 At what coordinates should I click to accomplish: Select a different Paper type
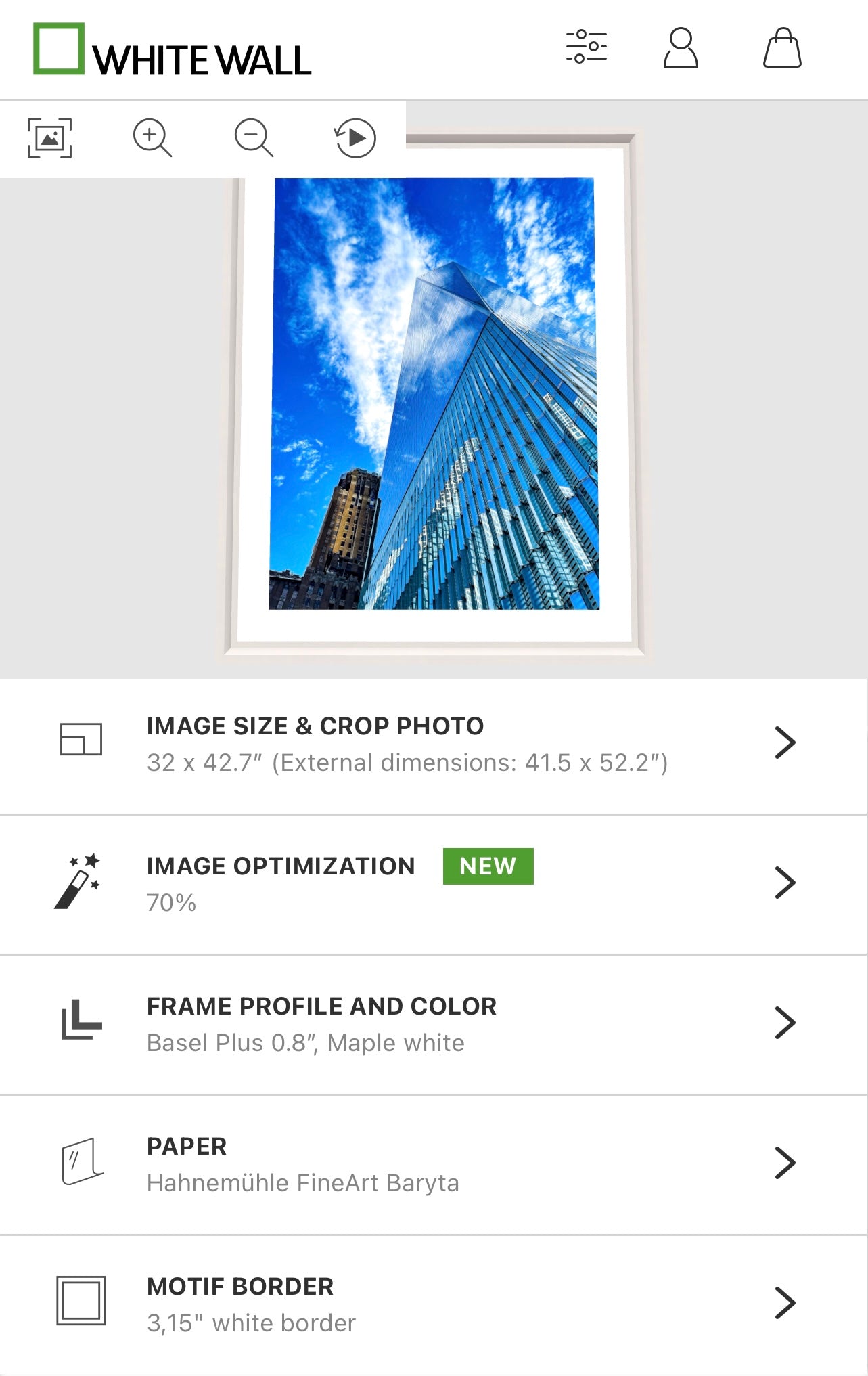tap(433, 1163)
